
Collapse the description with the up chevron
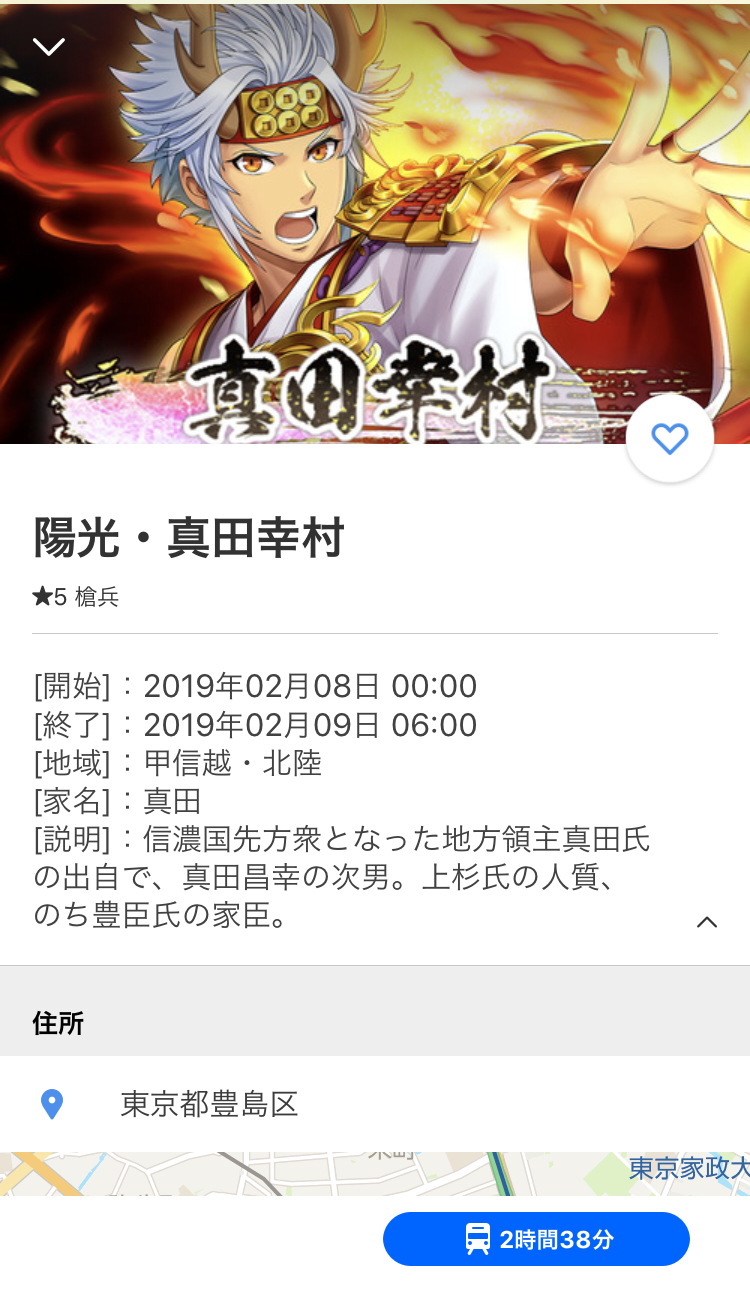click(x=707, y=922)
